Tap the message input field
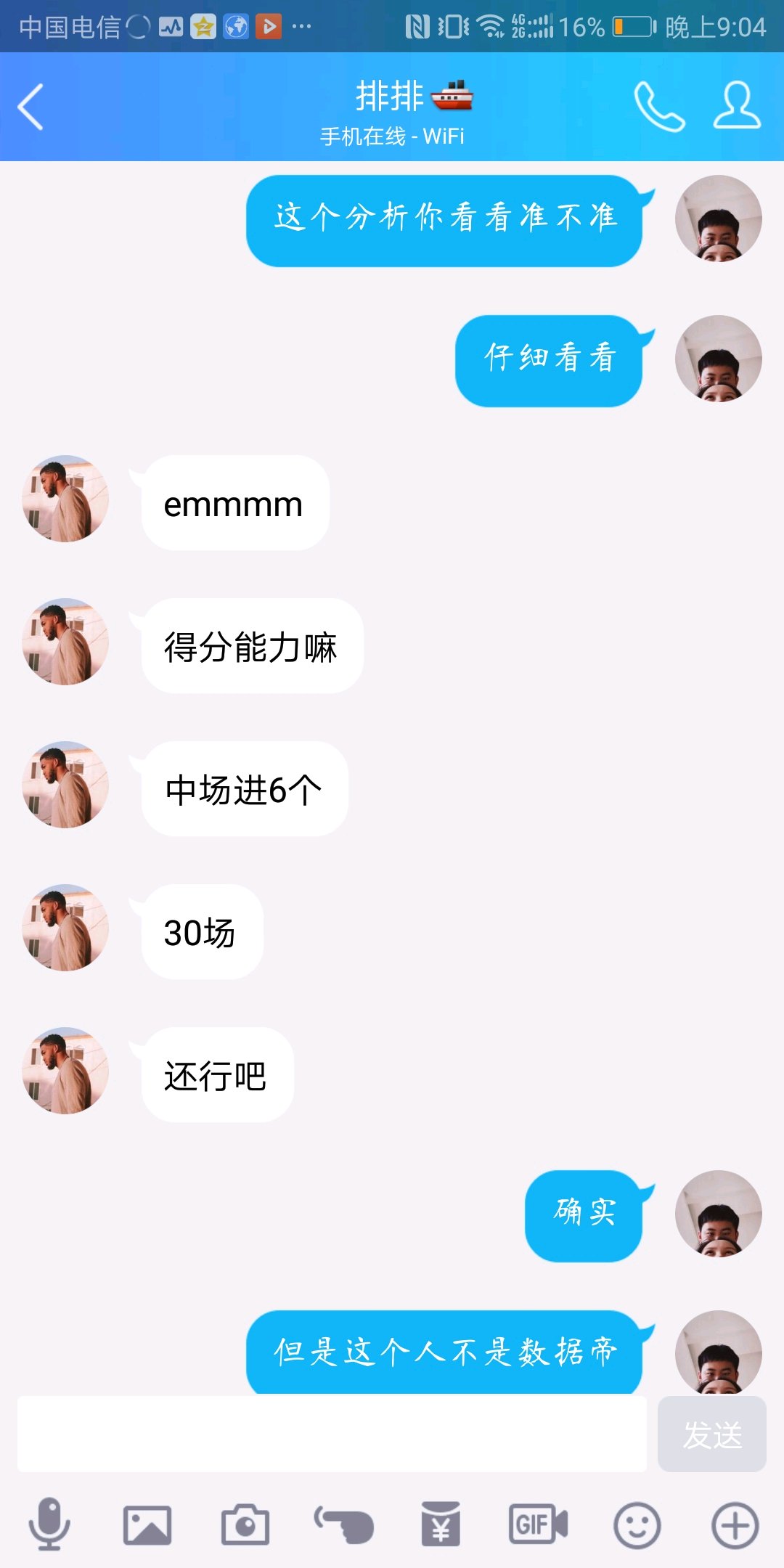The width and height of the screenshot is (784, 1568). coord(332,1434)
